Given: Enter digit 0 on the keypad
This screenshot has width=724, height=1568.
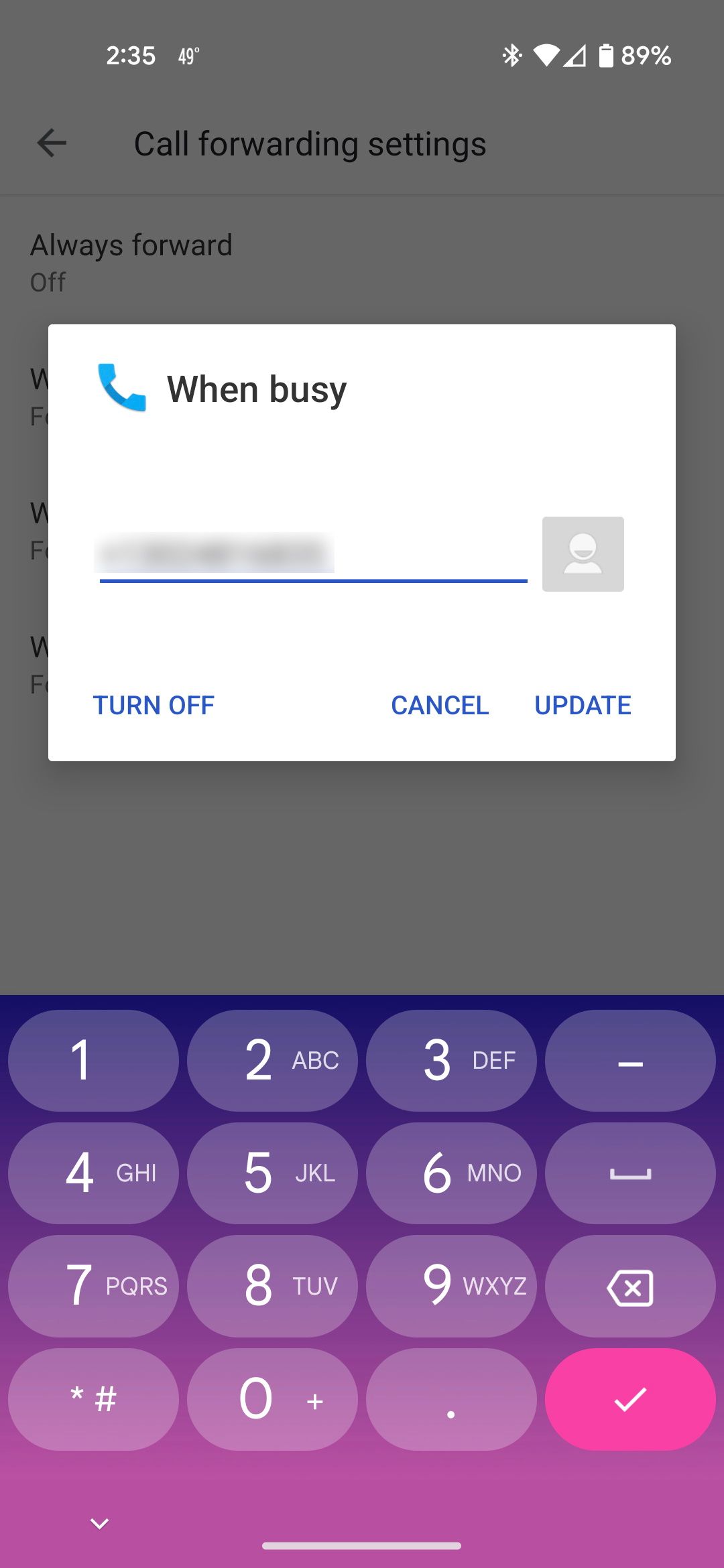Looking at the screenshot, I should [x=272, y=1399].
